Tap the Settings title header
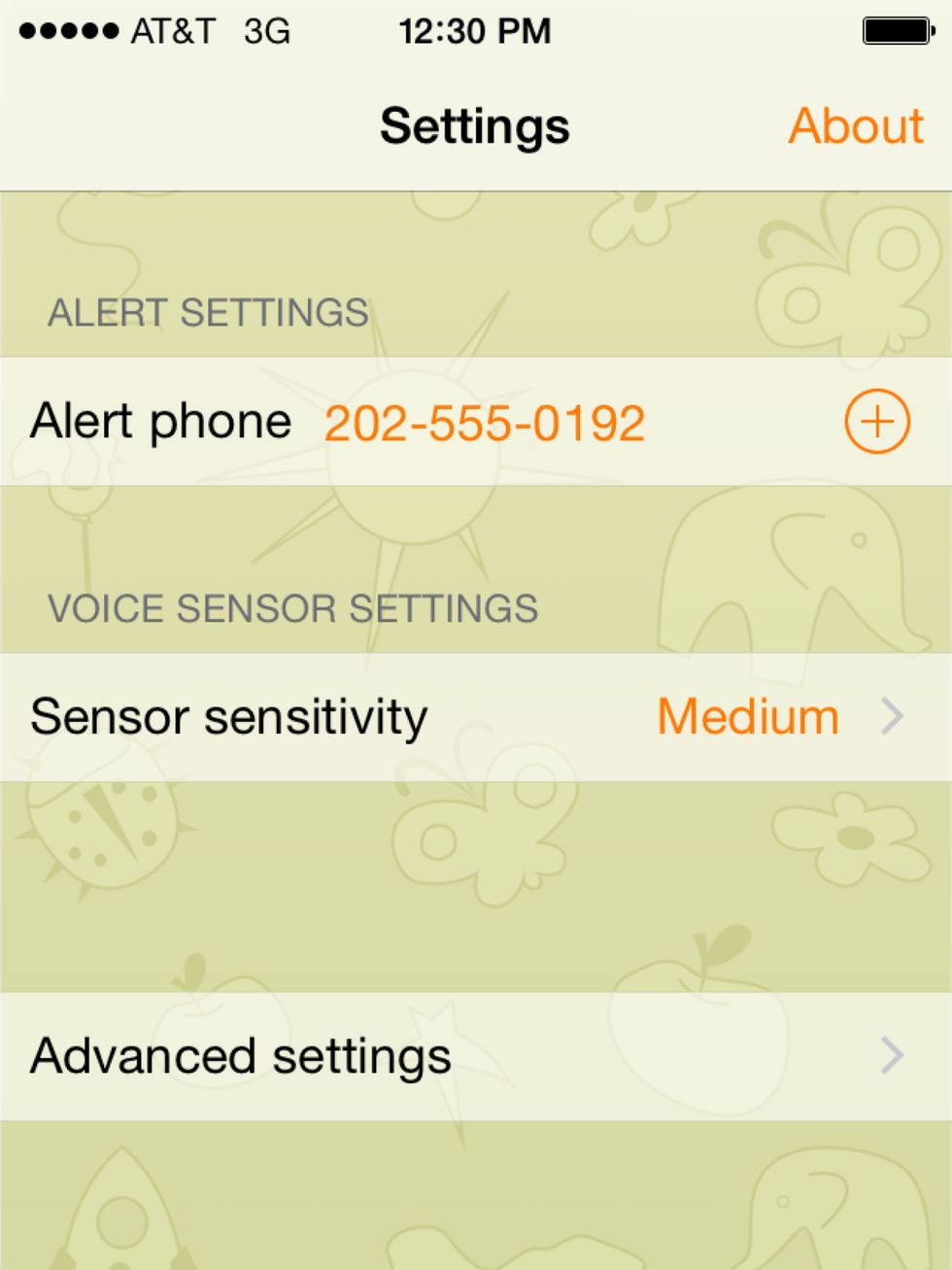The image size is (952, 1270). [475, 124]
